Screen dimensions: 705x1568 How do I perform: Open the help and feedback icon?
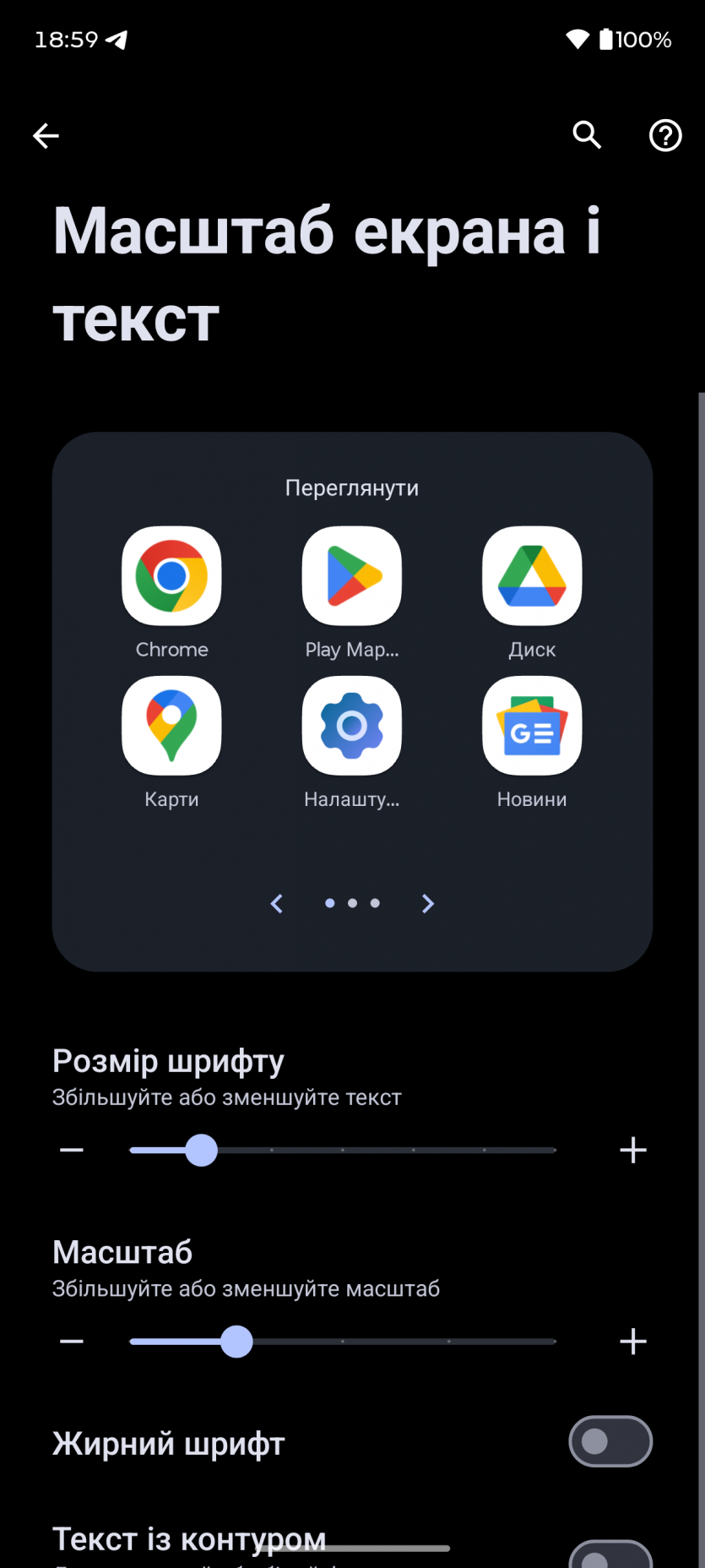coord(665,135)
